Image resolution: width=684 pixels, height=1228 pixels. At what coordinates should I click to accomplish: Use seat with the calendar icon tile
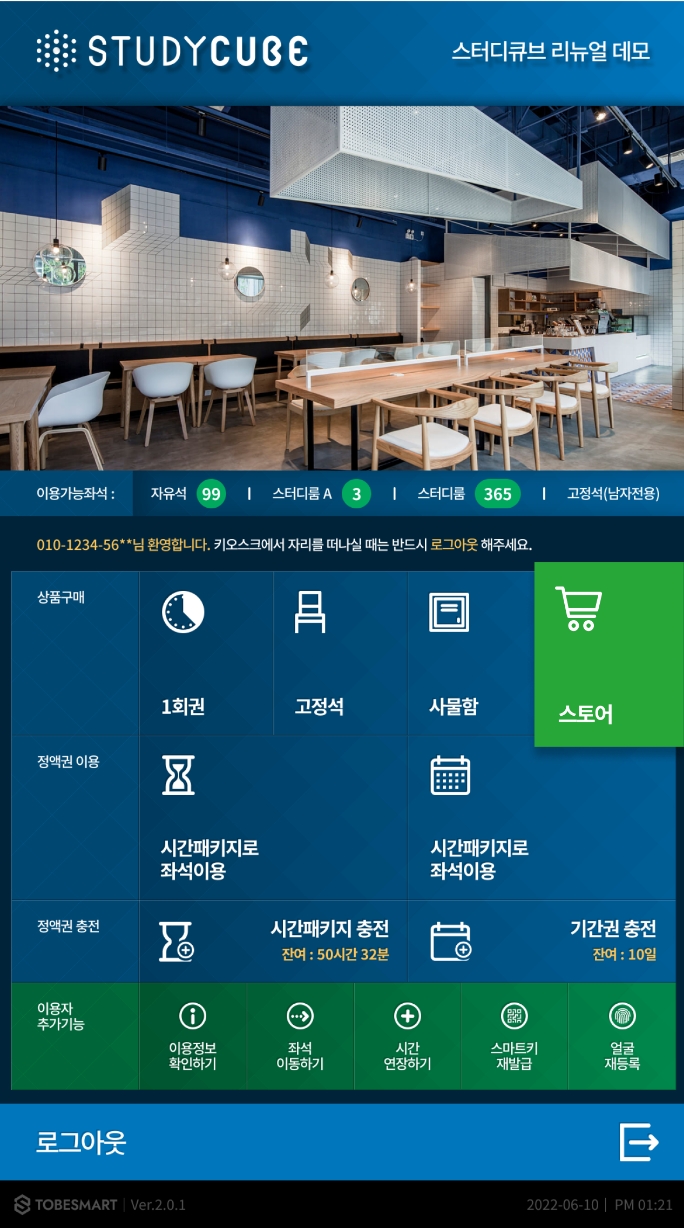click(541, 819)
